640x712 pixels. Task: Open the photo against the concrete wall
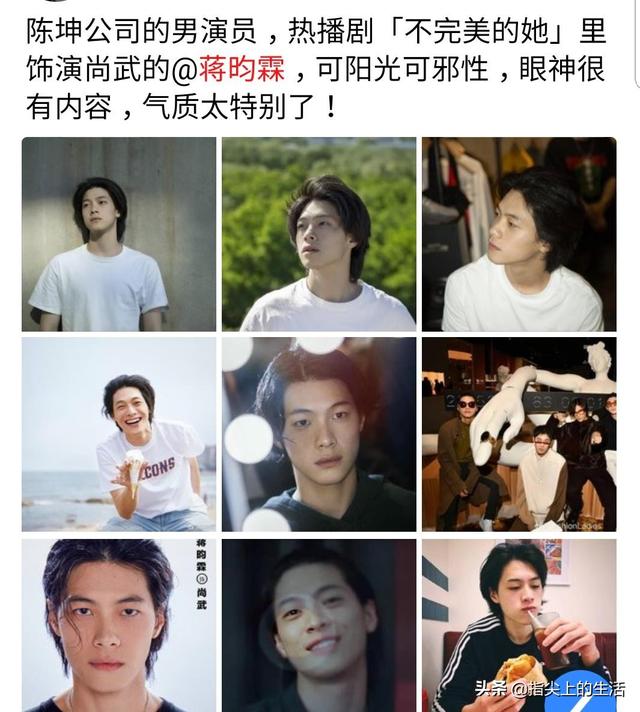118,234
